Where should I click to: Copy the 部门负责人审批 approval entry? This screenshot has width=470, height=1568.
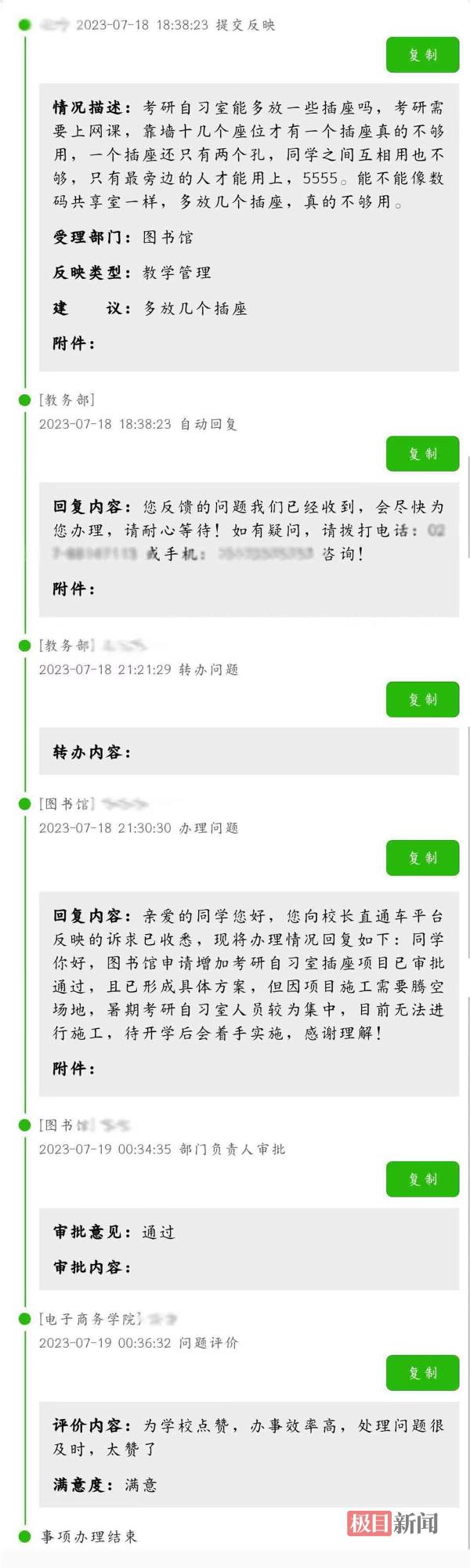(x=422, y=1179)
